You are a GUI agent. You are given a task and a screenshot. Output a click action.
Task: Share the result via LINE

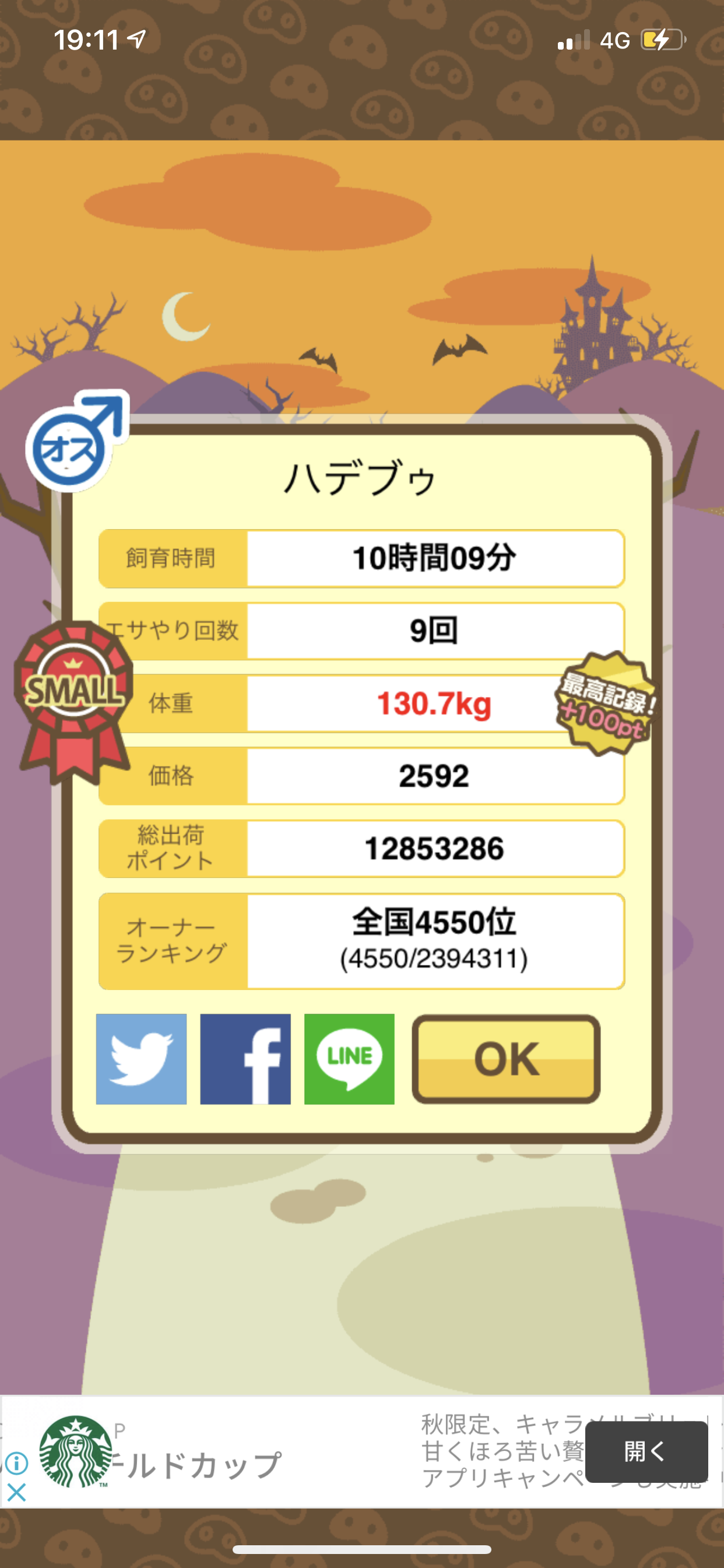coord(349,1059)
